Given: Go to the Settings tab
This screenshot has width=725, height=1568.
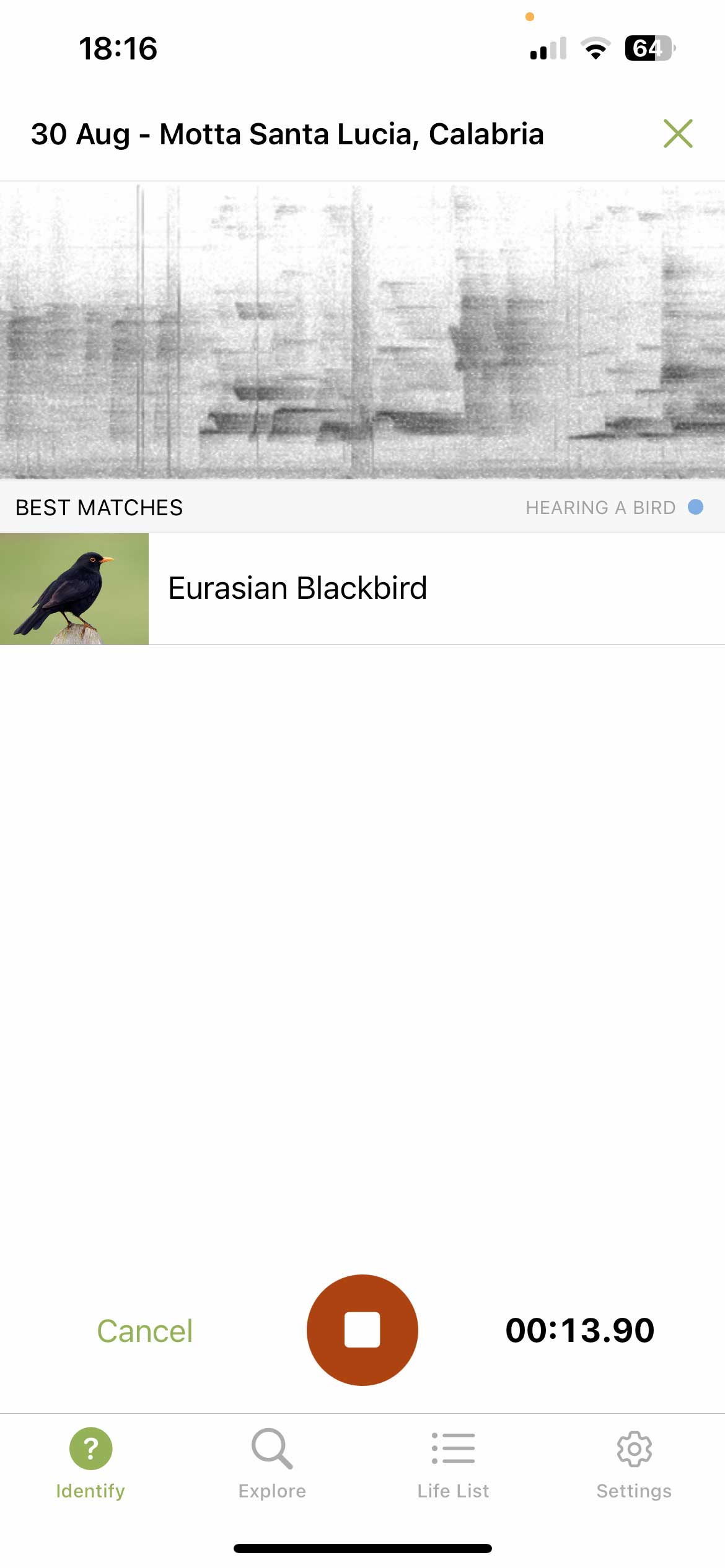Looking at the screenshot, I should [x=634, y=1463].
